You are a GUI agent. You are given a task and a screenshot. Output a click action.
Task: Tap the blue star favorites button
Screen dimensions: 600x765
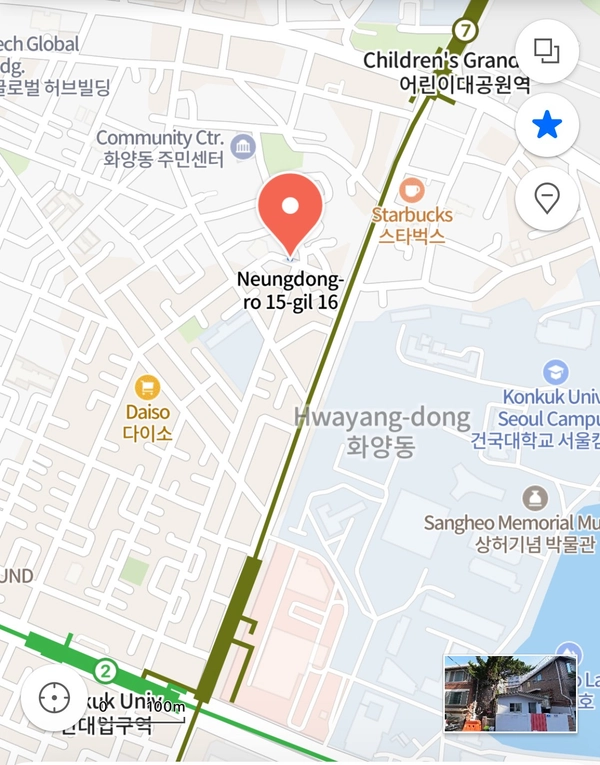(547, 124)
